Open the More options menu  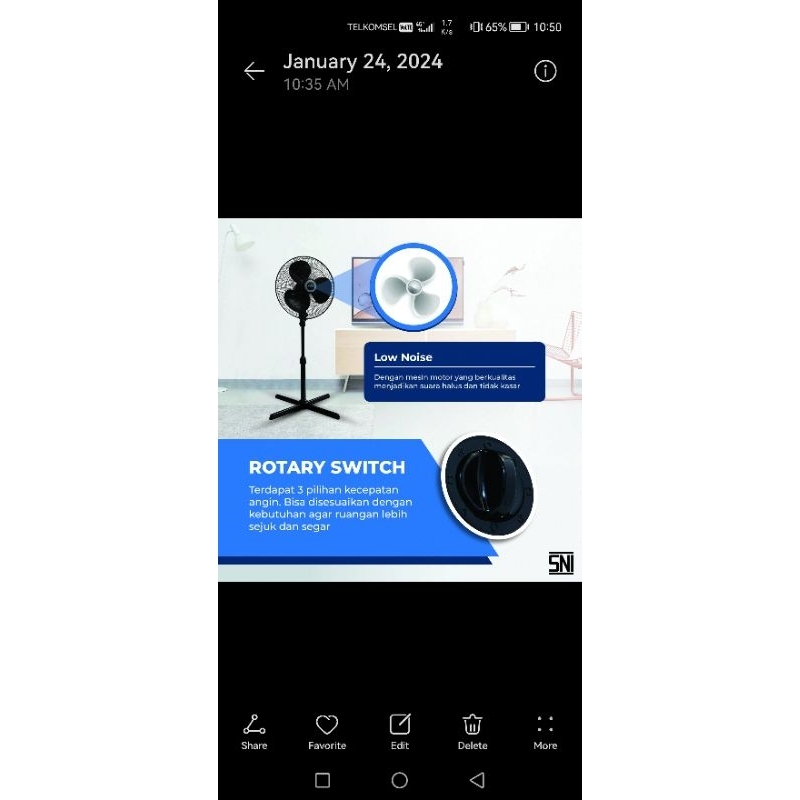coord(545,731)
